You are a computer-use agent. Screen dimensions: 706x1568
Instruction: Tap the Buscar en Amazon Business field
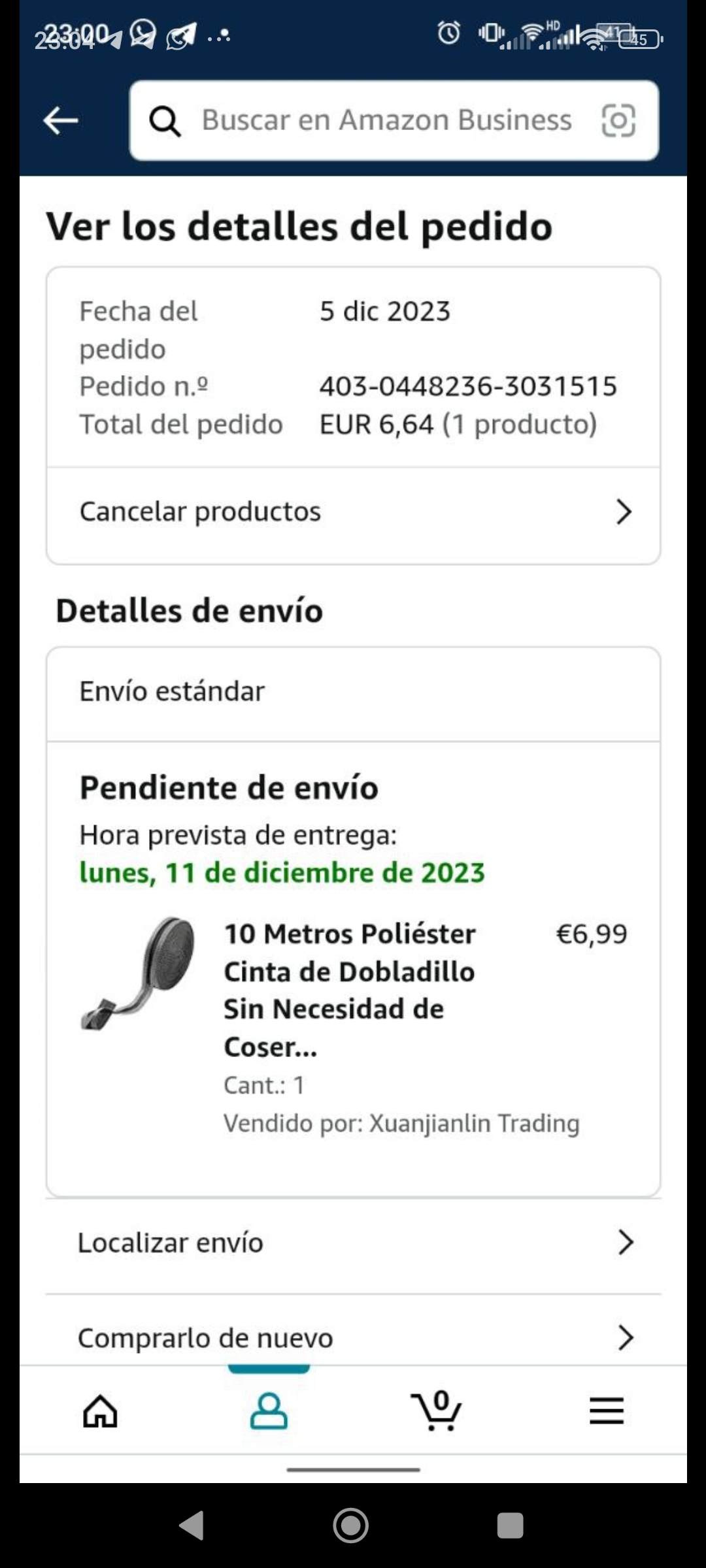click(x=386, y=121)
